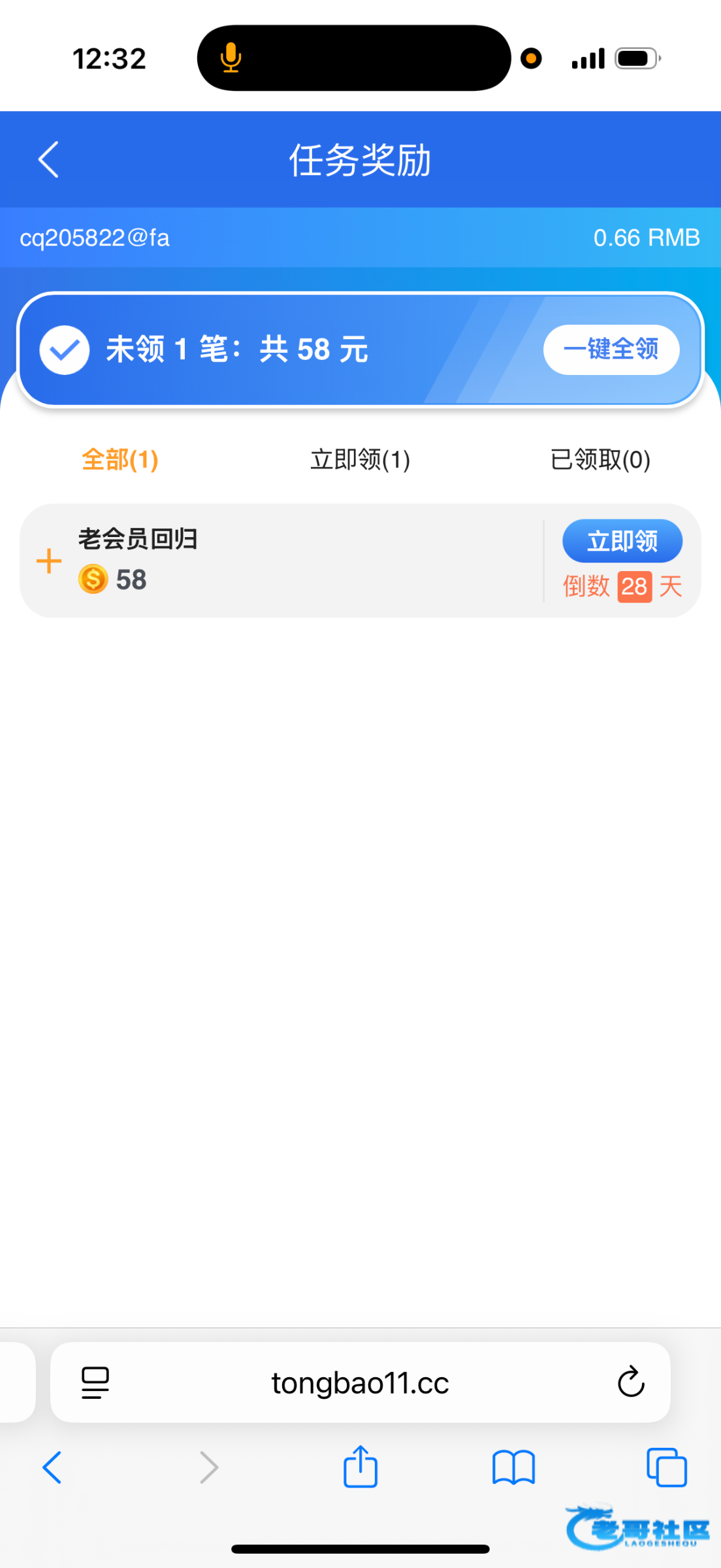Open Safari bookmarks
The width and height of the screenshot is (721, 1568).
(x=514, y=1468)
